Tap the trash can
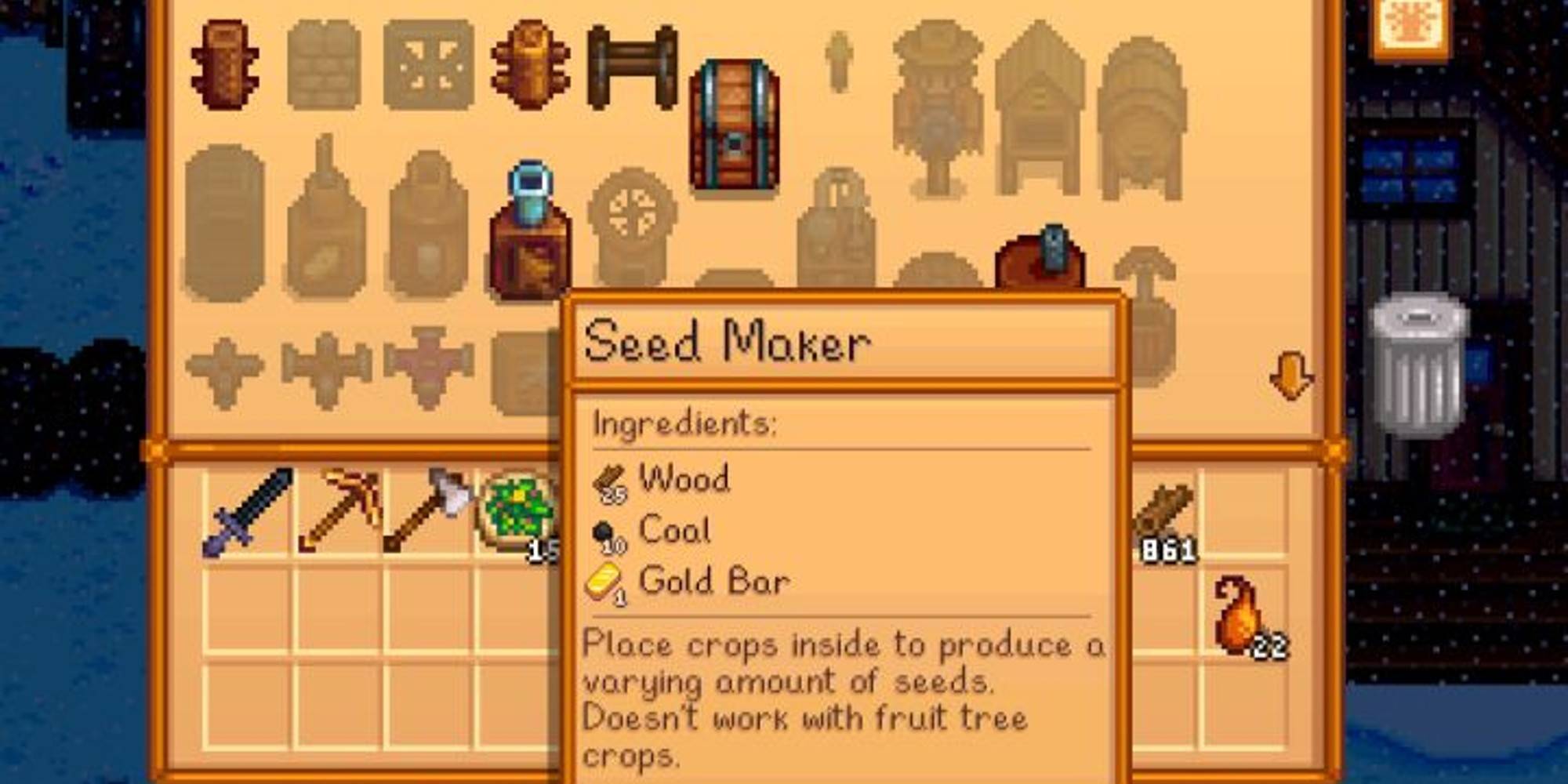 tap(1417, 365)
